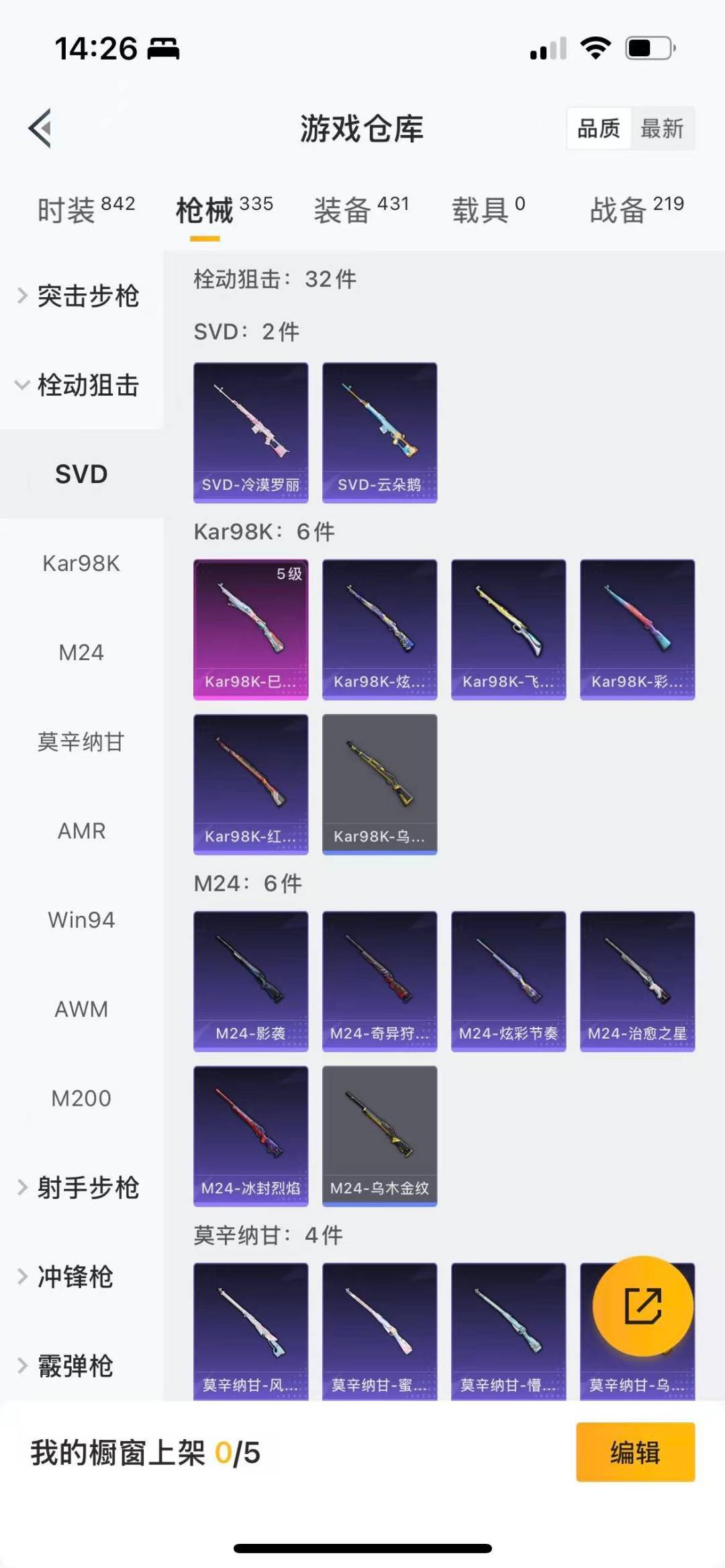
Task: Select Kar98K in the sidebar
Action: (81, 564)
